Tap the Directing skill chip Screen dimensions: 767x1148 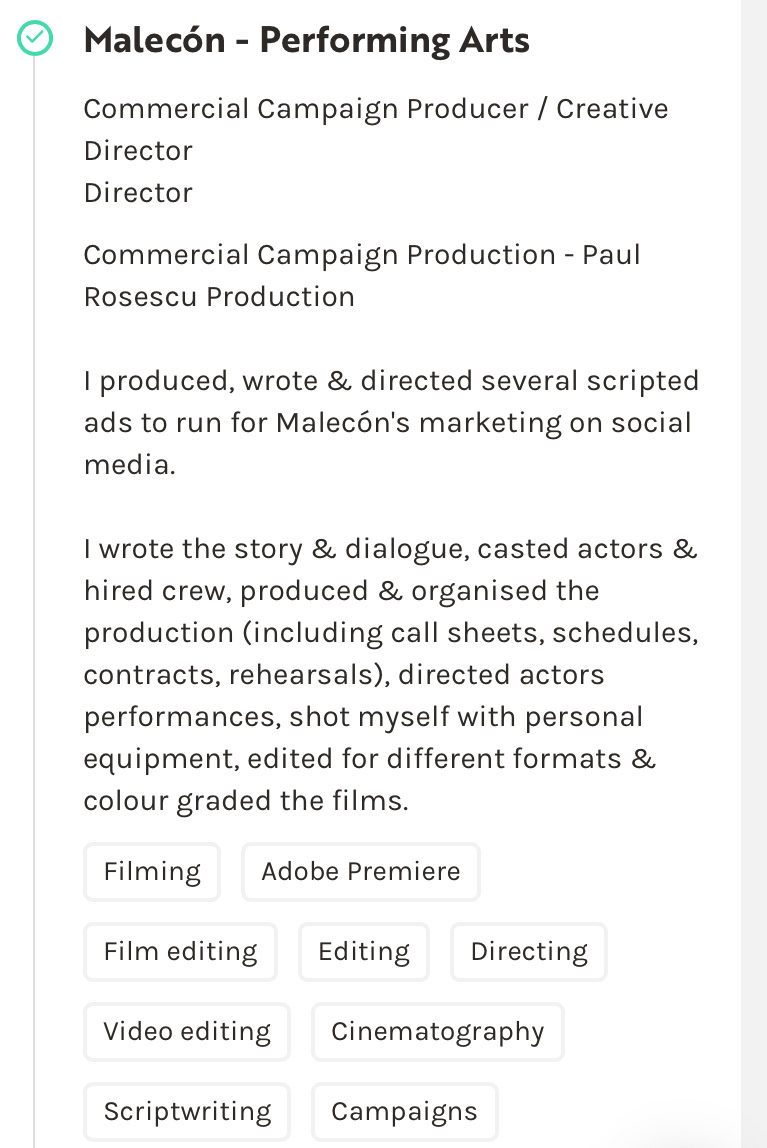(x=529, y=951)
